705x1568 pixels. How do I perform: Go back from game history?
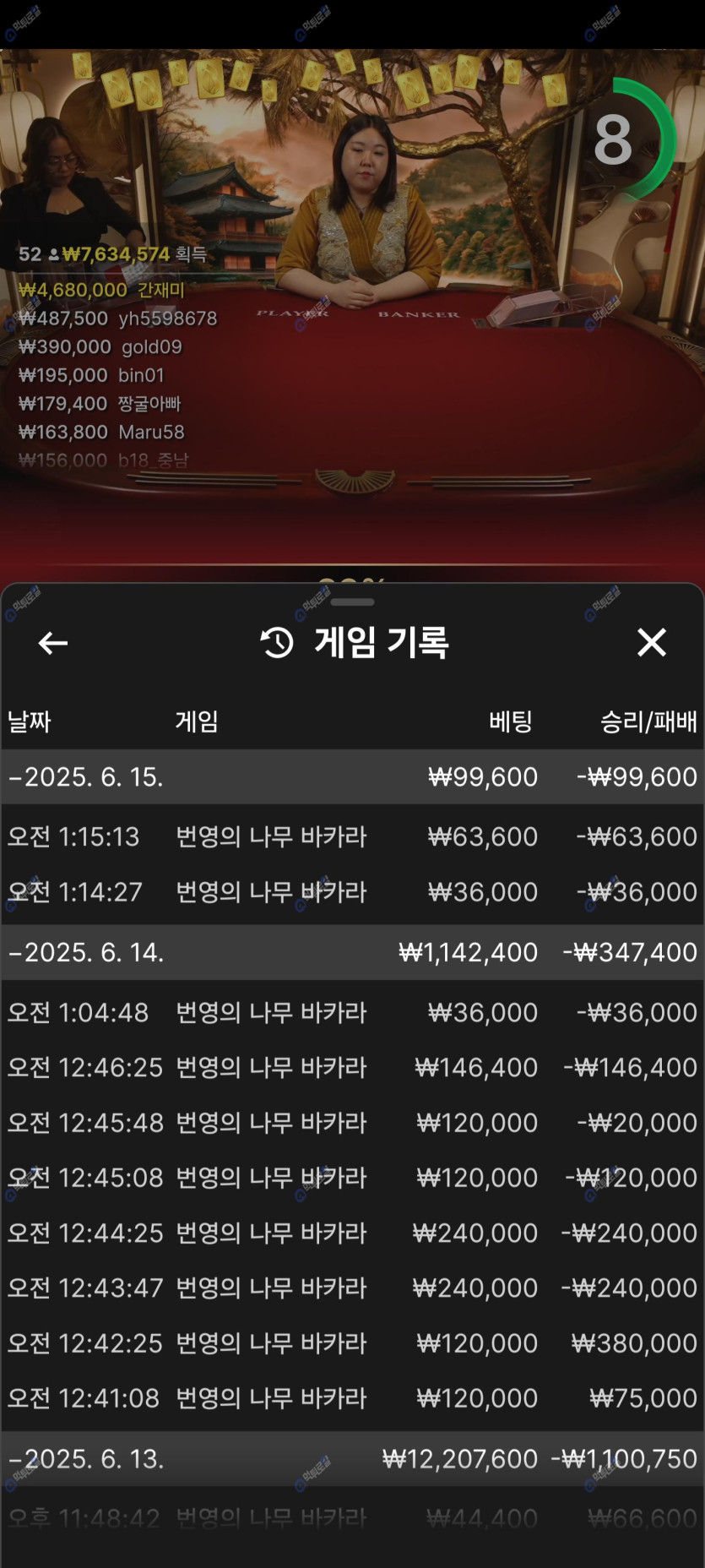click(x=52, y=643)
